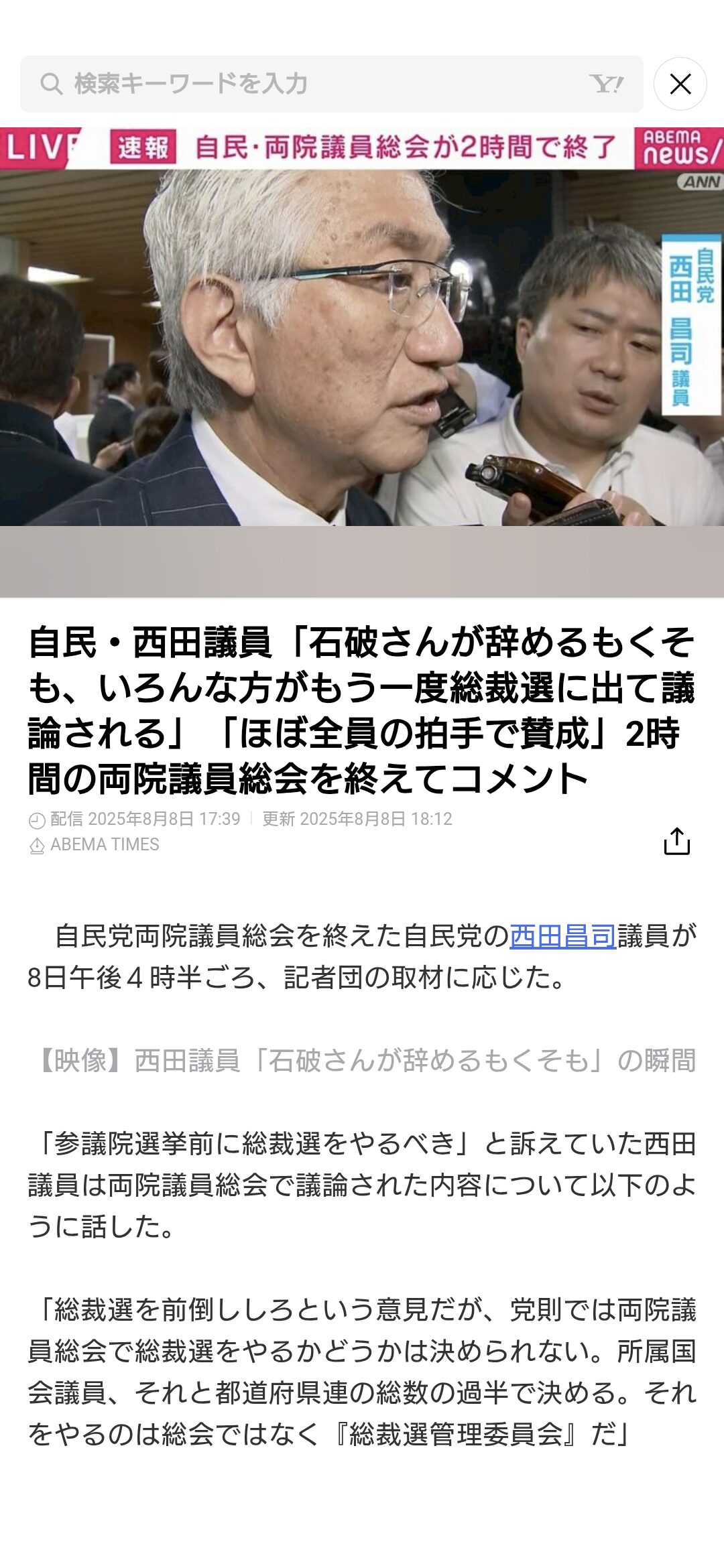The image size is (724, 1568).
Task: Close the article with the X button
Action: 680,84
